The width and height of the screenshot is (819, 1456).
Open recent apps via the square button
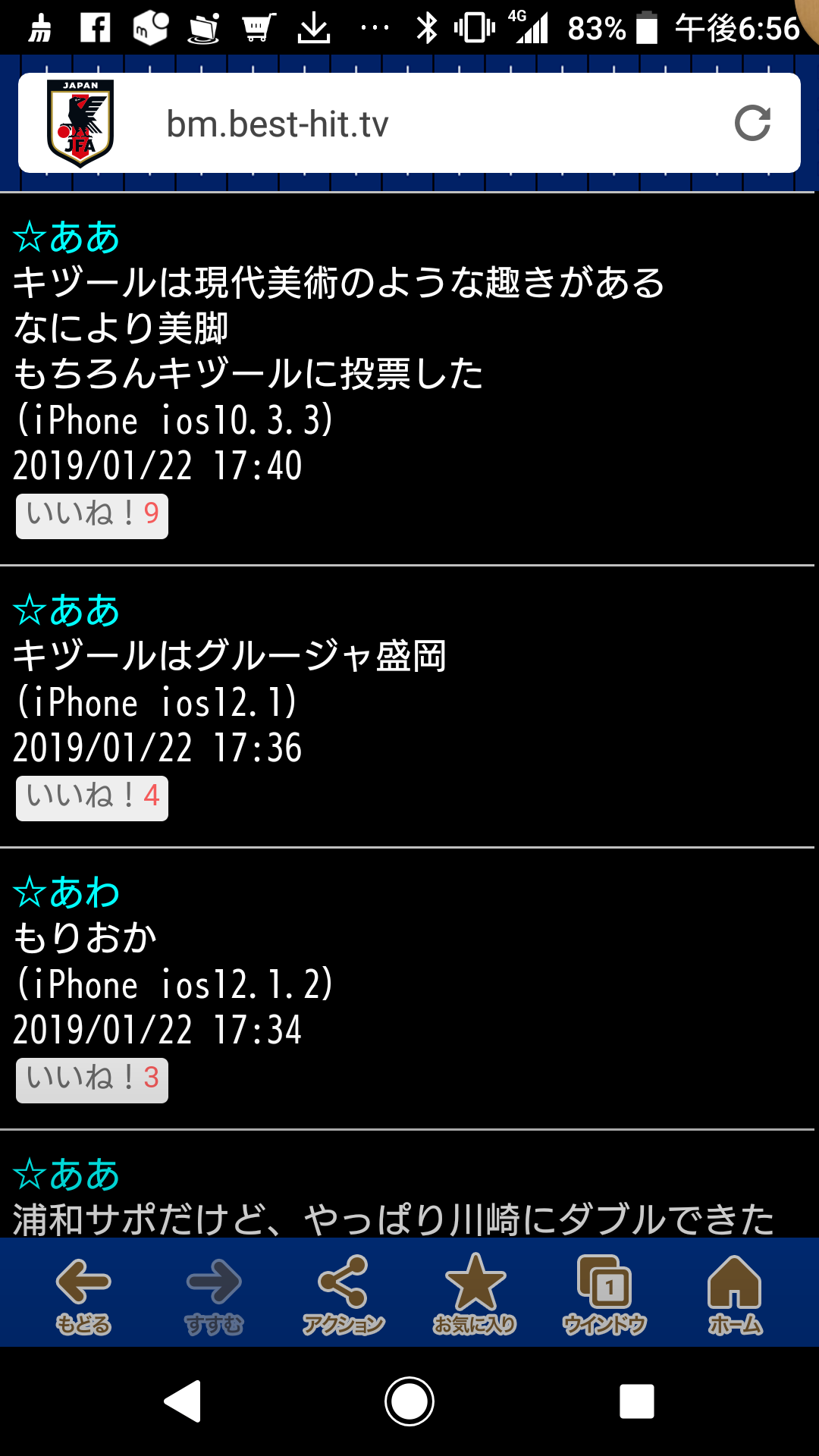(637, 1401)
